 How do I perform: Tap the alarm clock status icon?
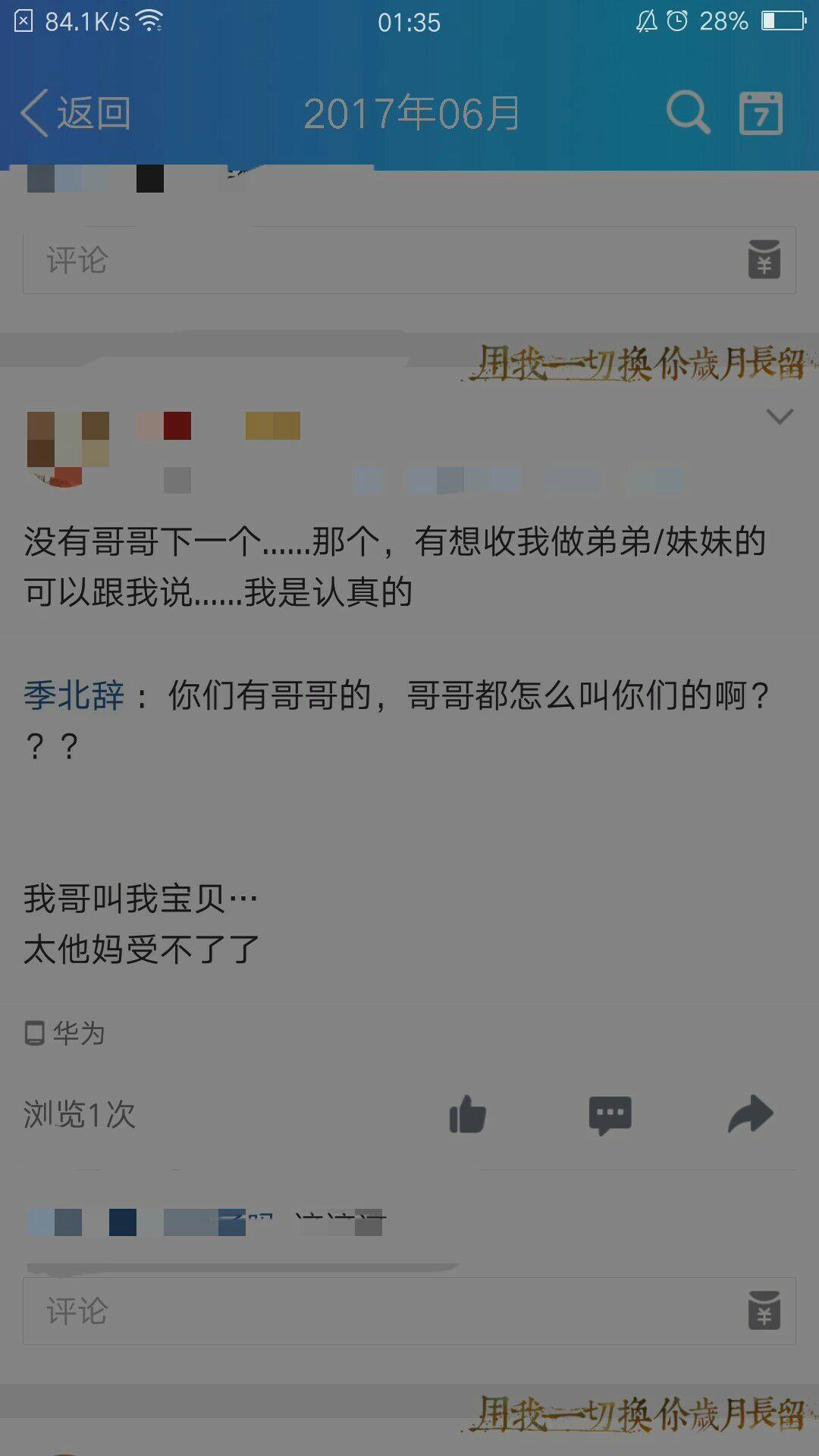[x=677, y=21]
